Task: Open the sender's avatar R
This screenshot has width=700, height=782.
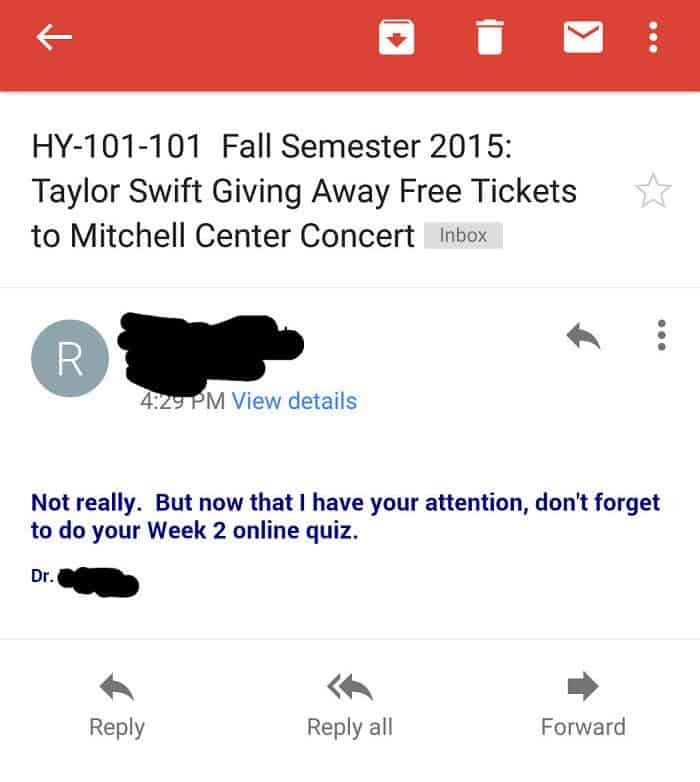Action: [69, 358]
